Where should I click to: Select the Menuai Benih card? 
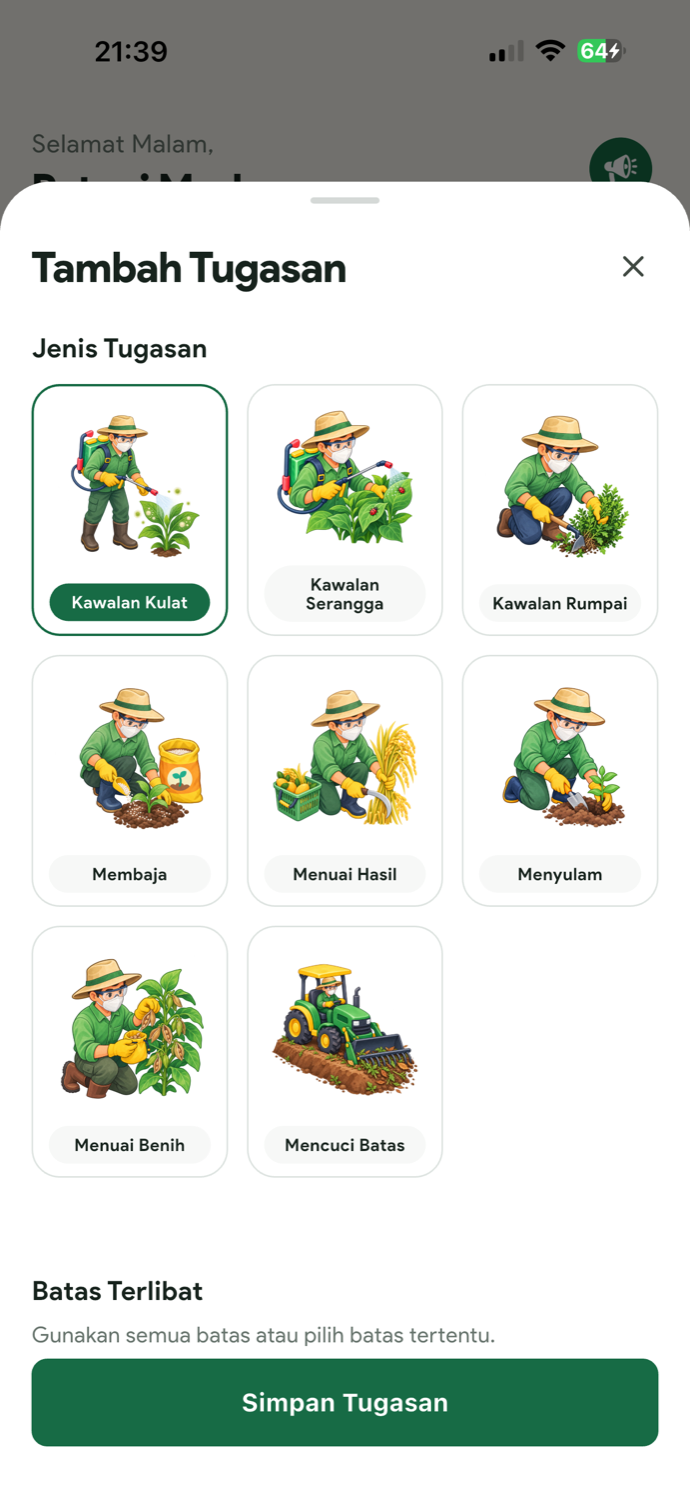pos(130,1052)
